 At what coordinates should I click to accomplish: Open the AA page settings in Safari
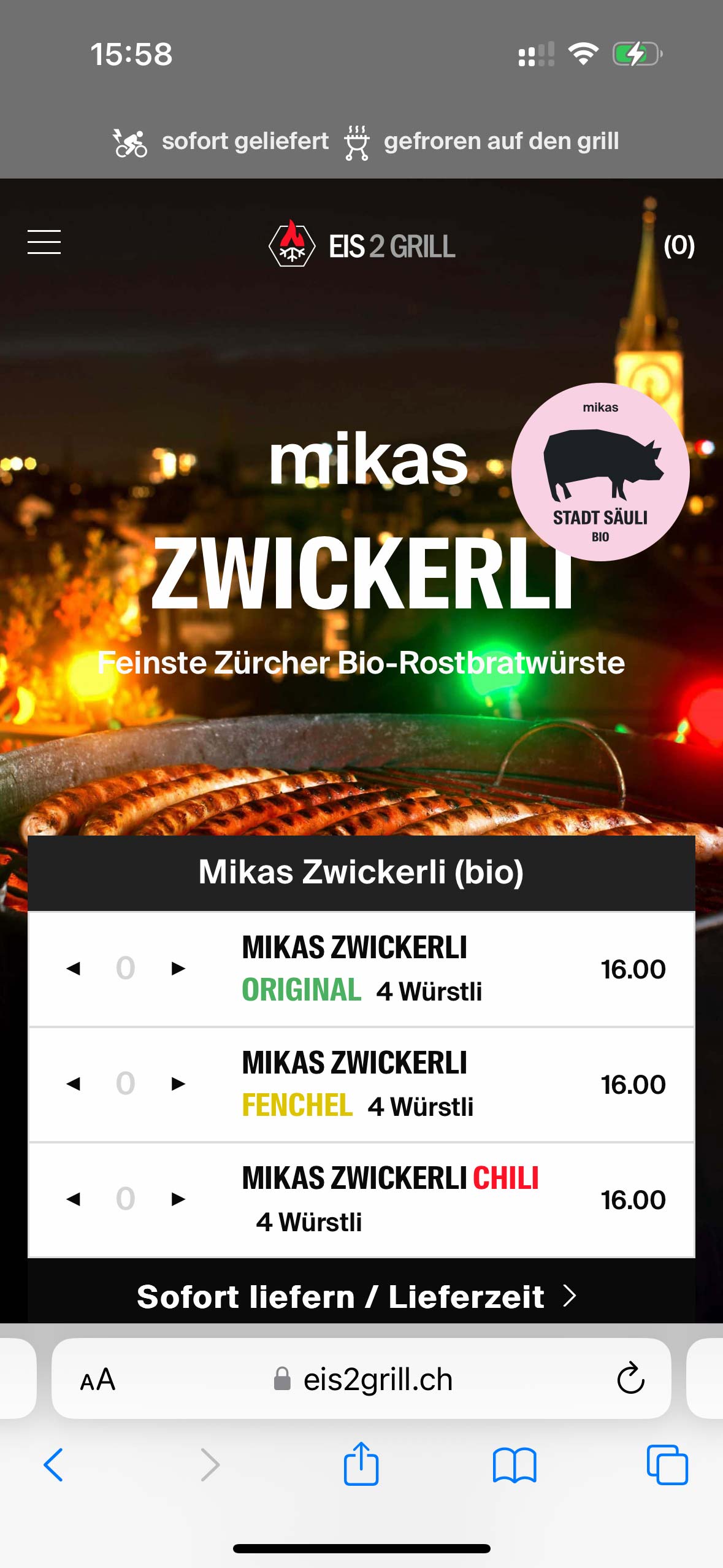tap(98, 1380)
